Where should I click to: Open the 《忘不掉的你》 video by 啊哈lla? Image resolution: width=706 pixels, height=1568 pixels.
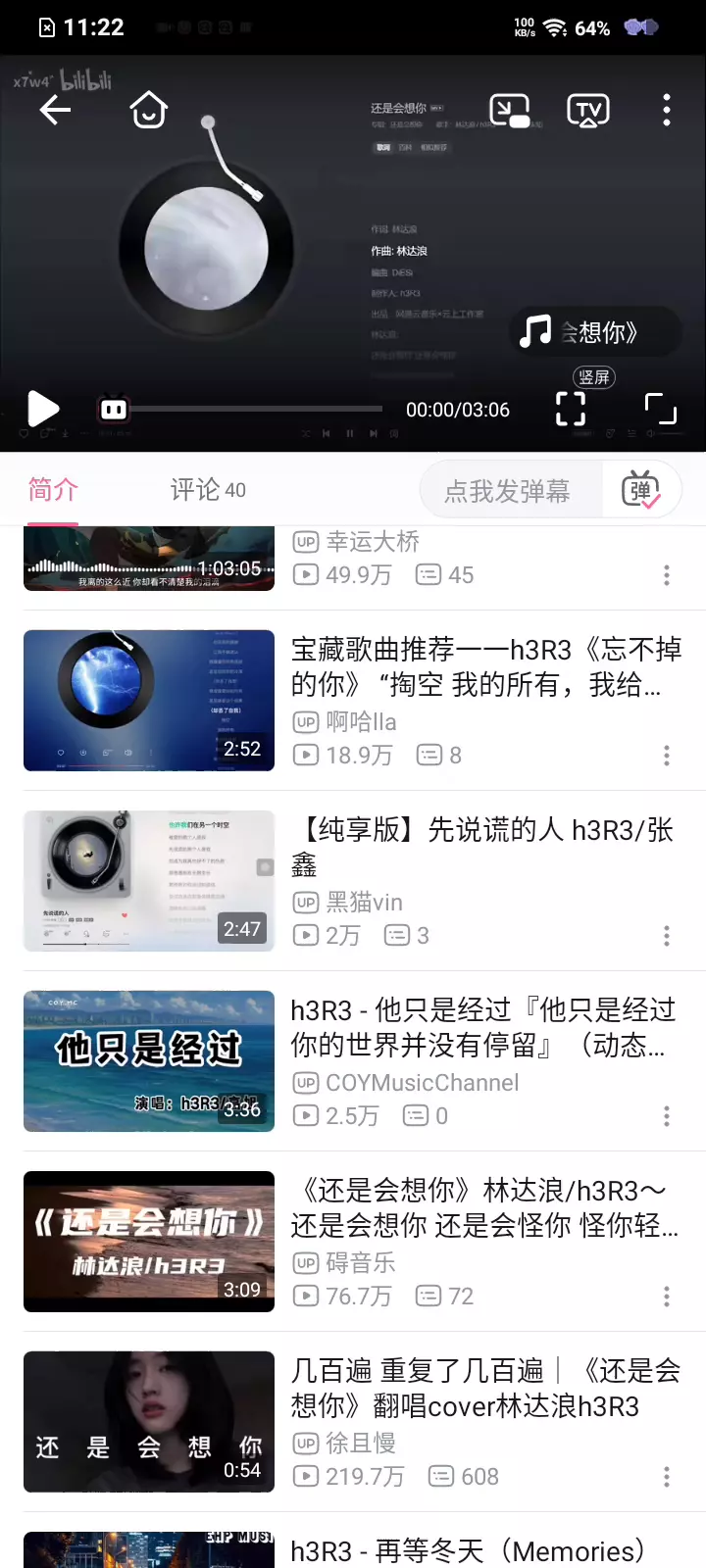(x=485, y=666)
